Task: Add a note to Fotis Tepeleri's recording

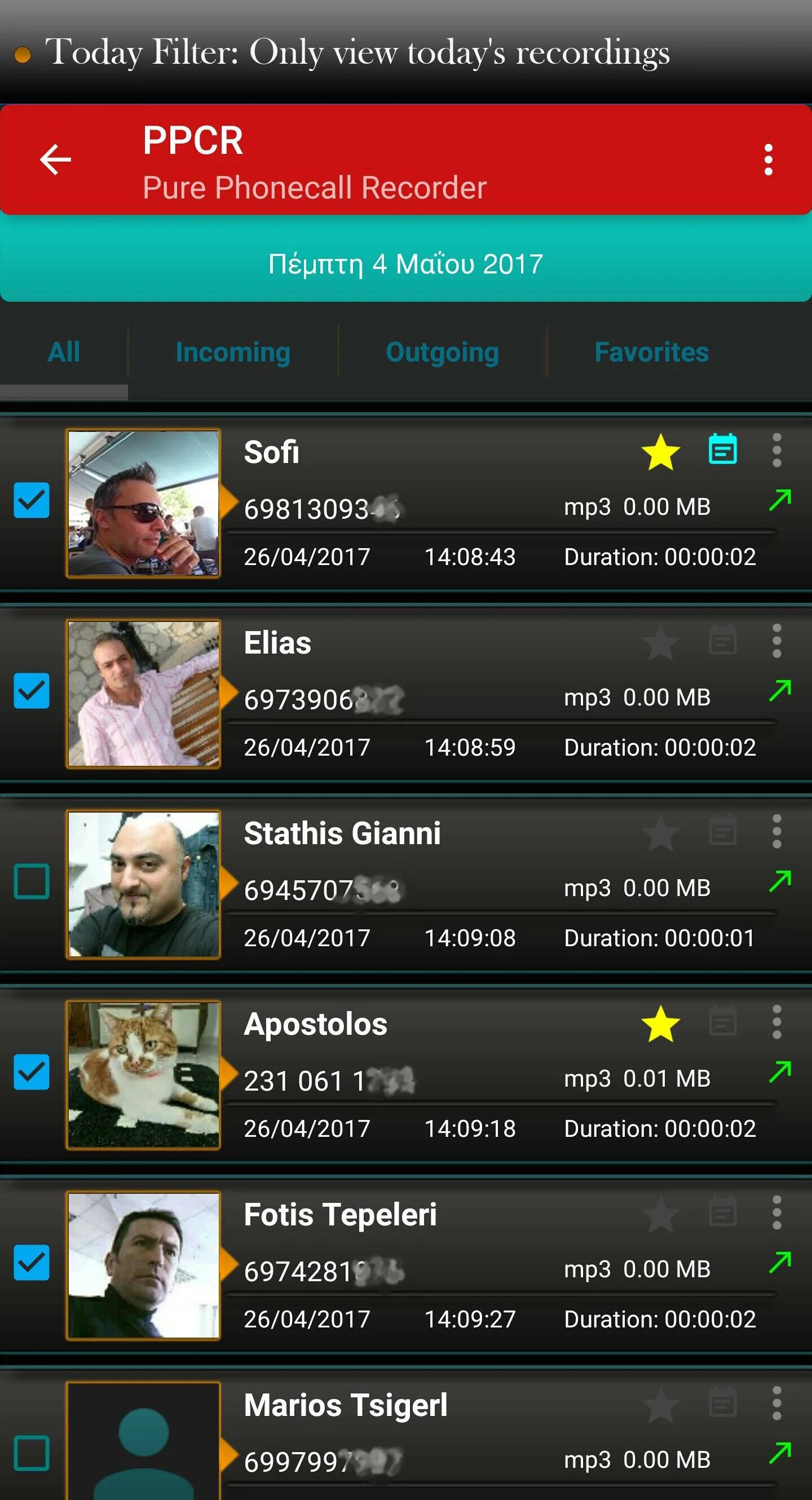Action: 722,1212
